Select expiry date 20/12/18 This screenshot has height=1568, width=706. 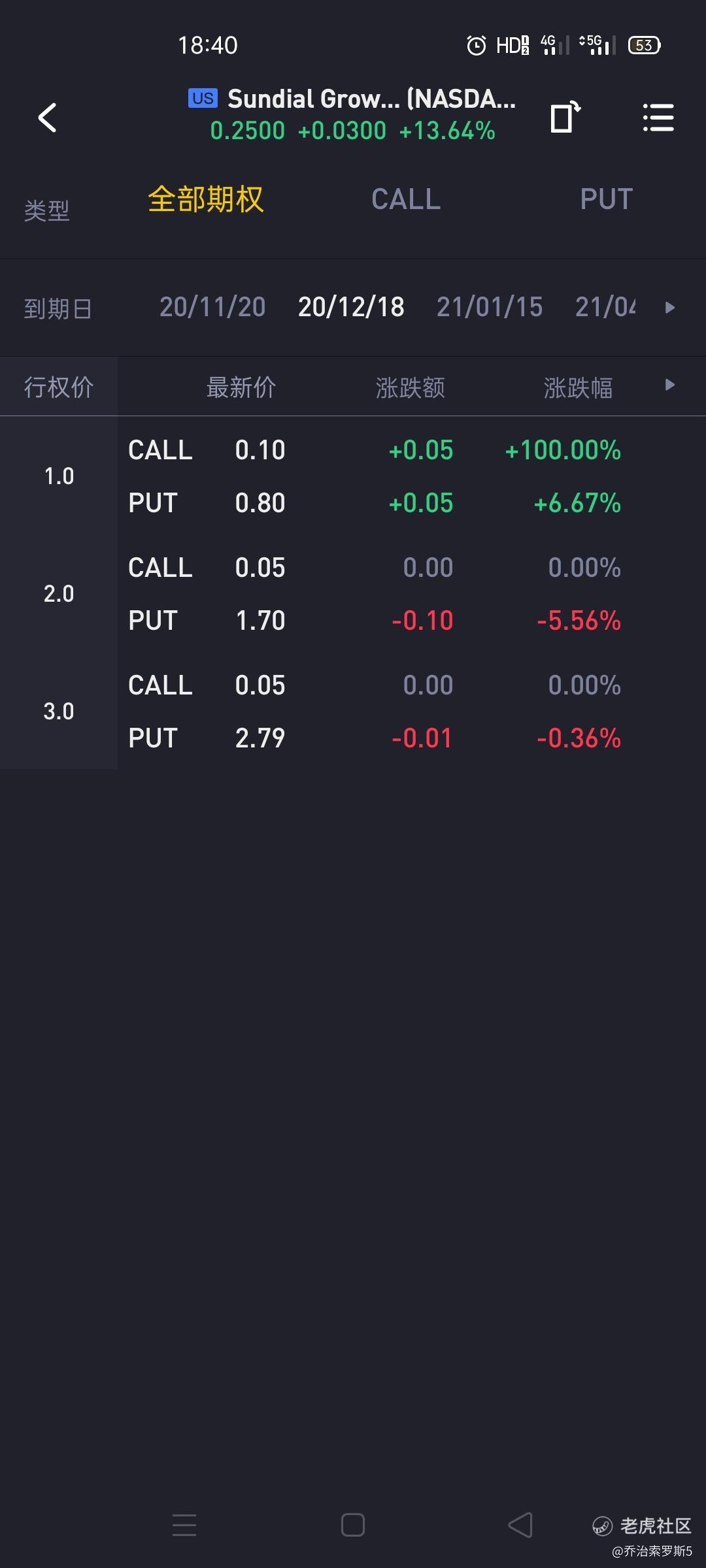[x=351, y=307]
